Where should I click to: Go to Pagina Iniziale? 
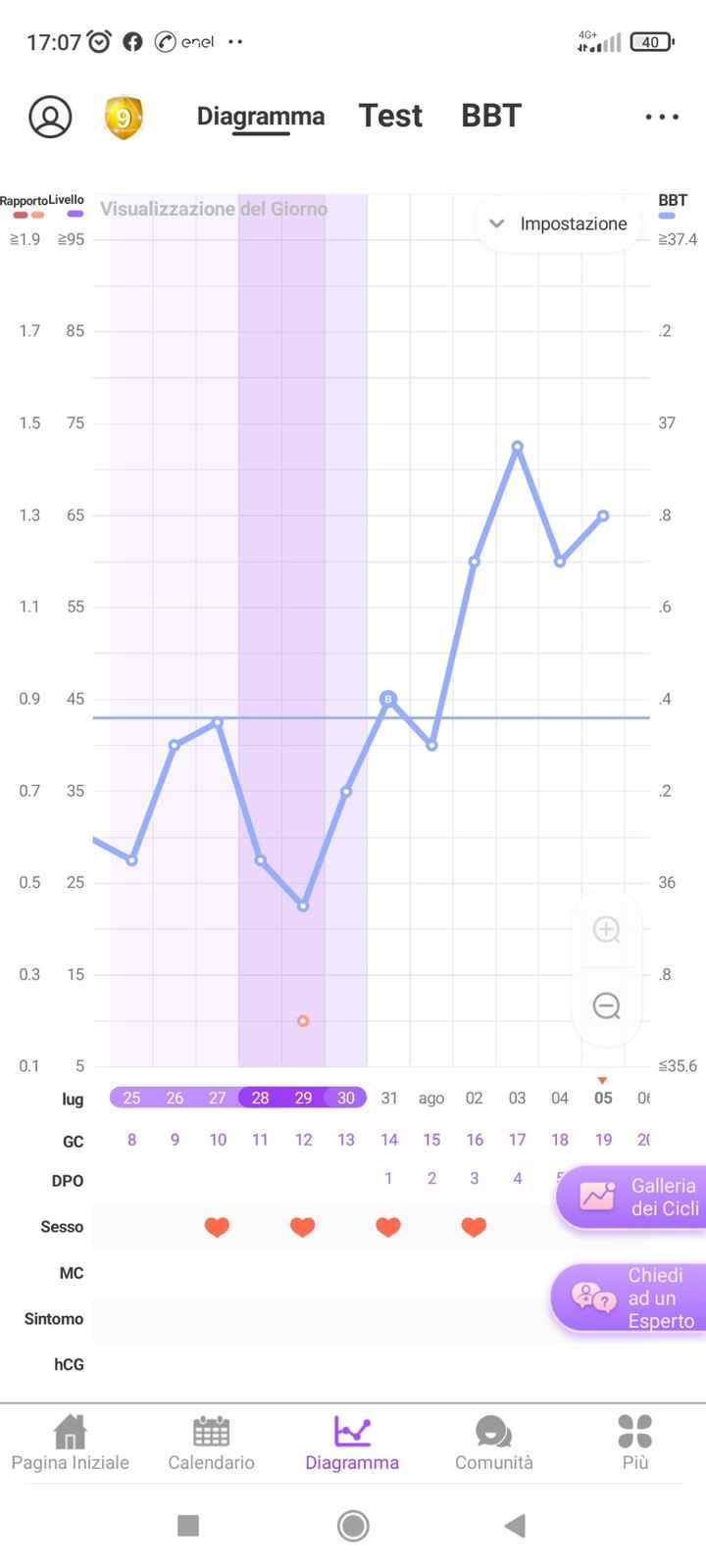click(x=70, y=1443)
